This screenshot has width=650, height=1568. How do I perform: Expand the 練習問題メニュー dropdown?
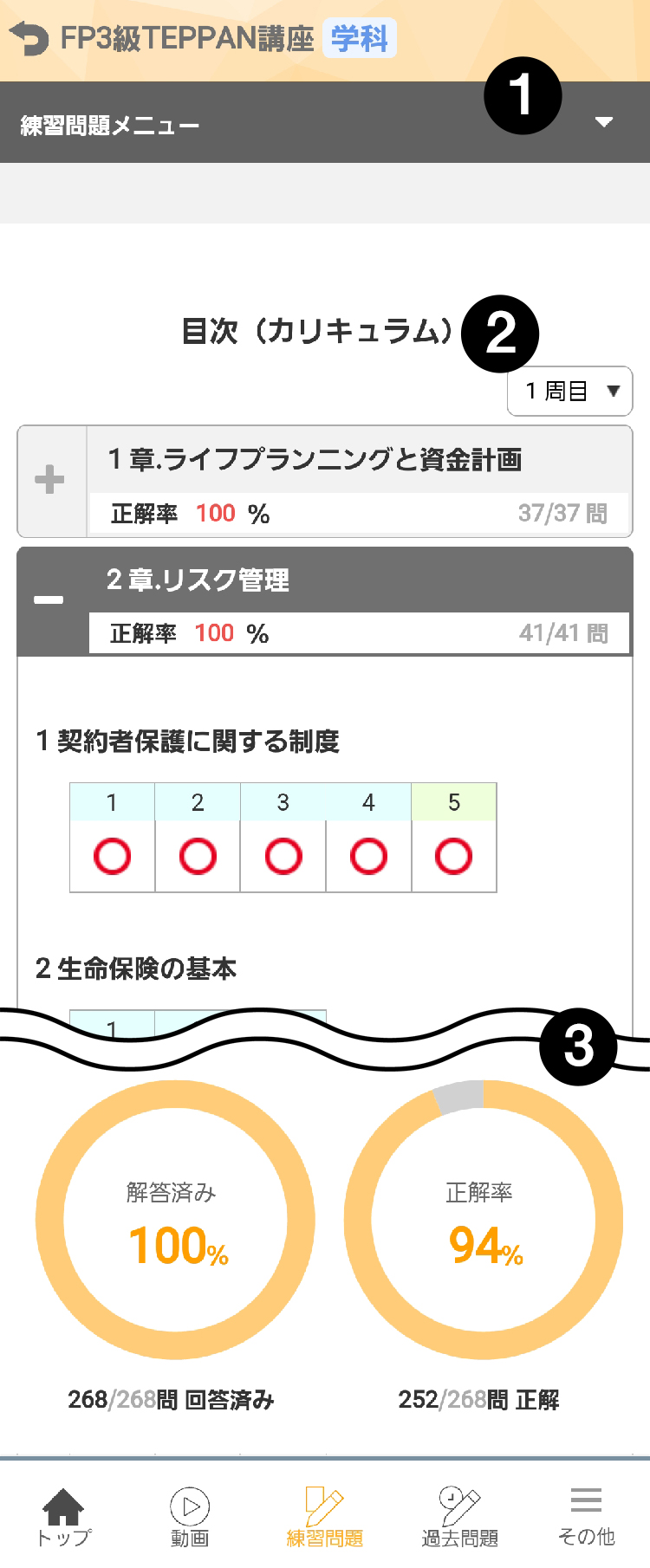(x=604, y=122)
